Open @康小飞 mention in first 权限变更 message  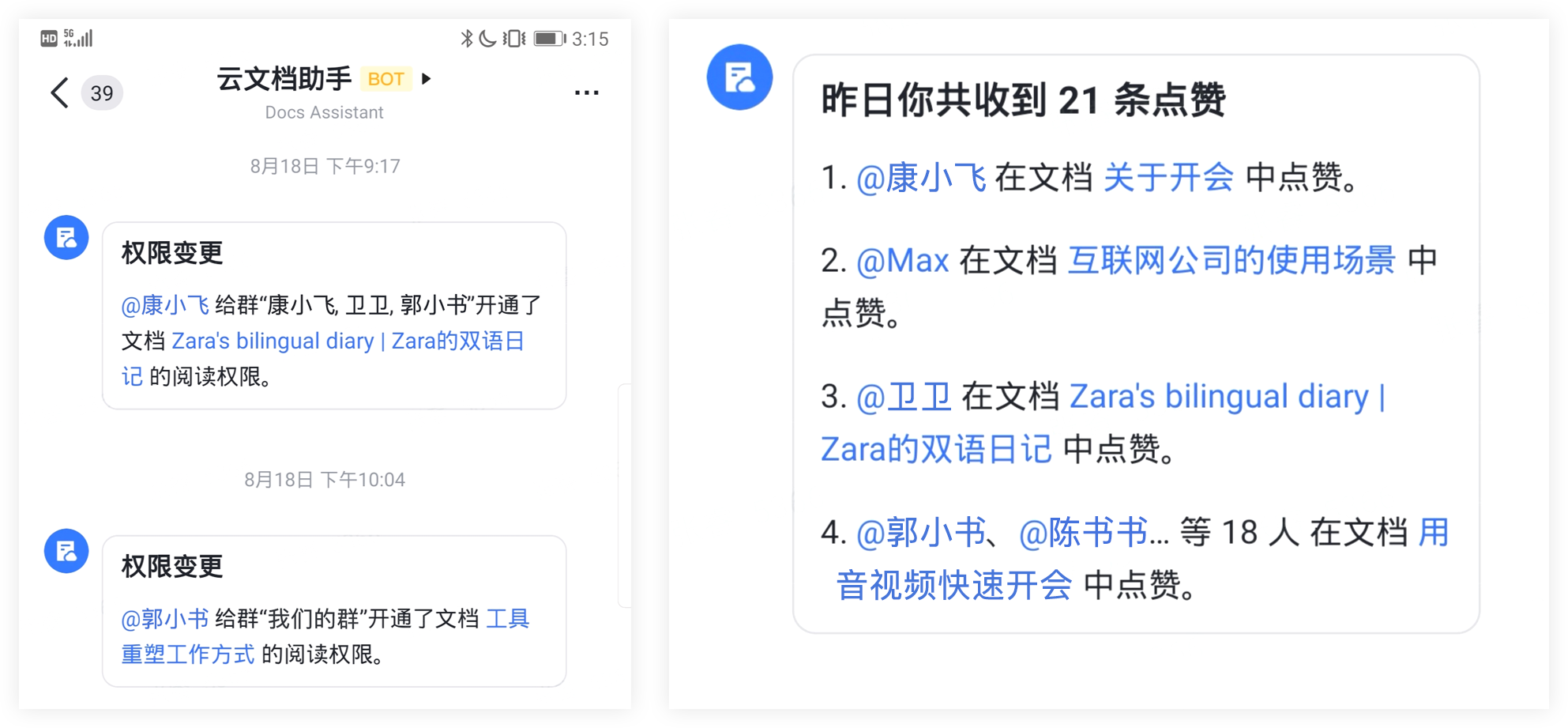(x=165, y=305)
